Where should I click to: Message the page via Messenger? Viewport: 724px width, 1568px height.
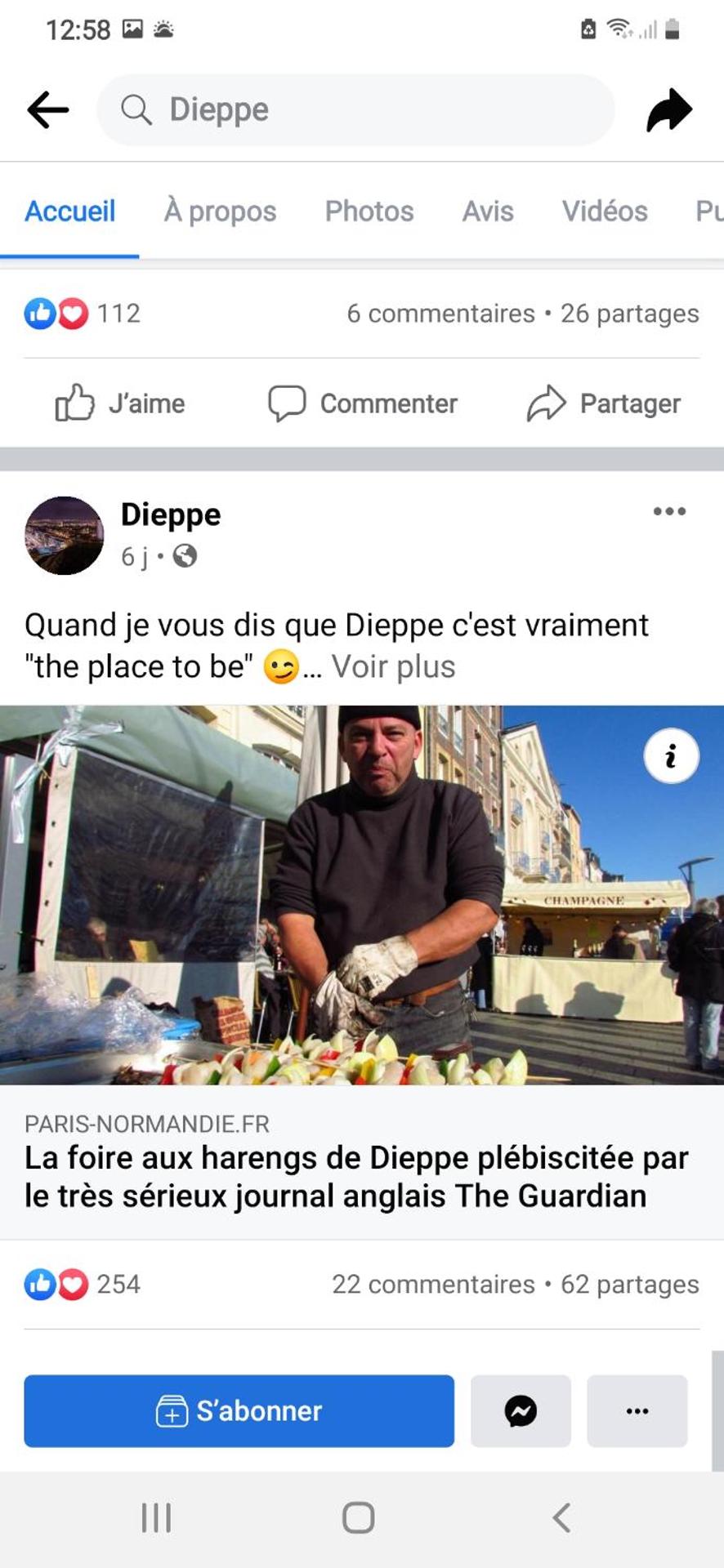coord(521,1411)
